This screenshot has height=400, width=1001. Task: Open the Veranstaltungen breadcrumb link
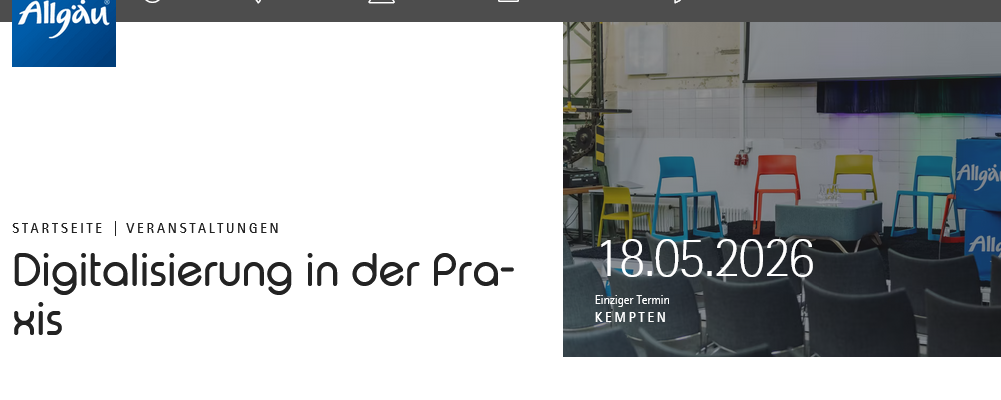click(203, 228)
